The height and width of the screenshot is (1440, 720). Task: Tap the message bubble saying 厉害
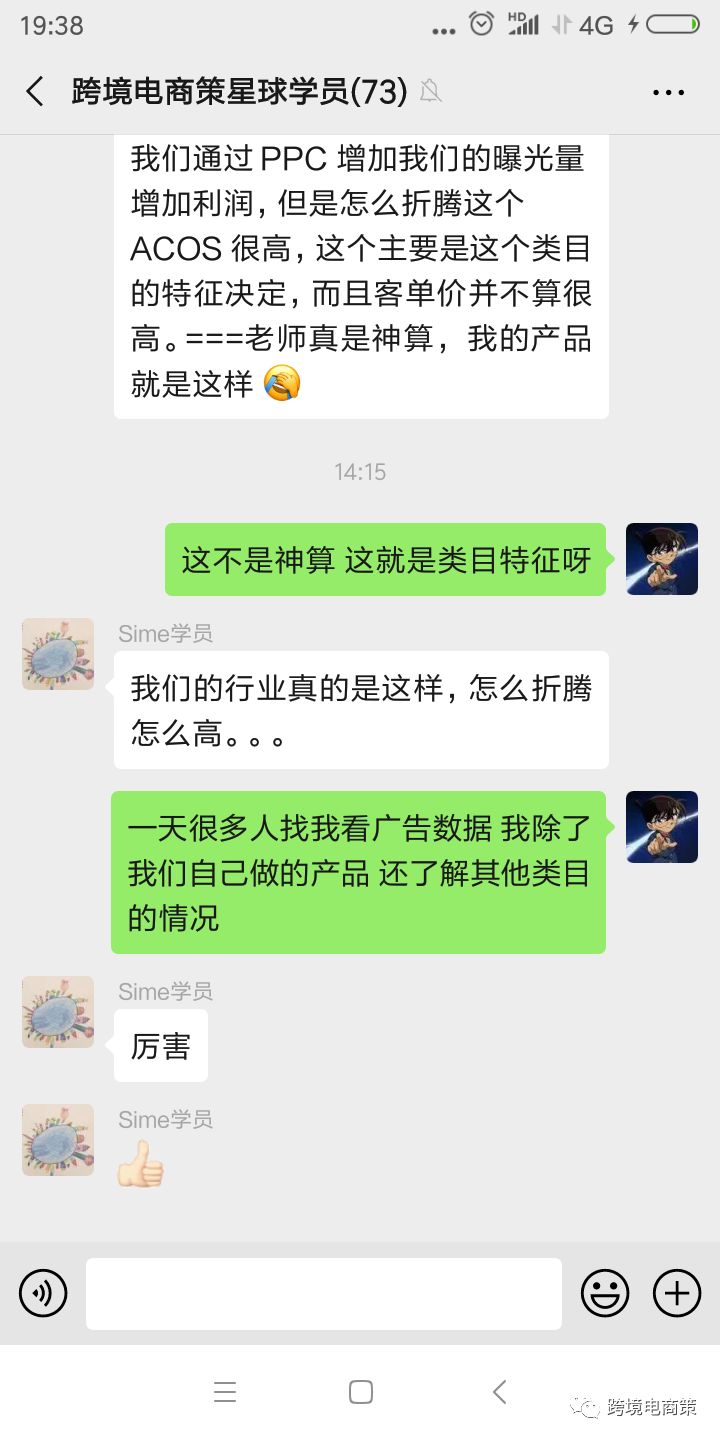[x=160, y=1044]
